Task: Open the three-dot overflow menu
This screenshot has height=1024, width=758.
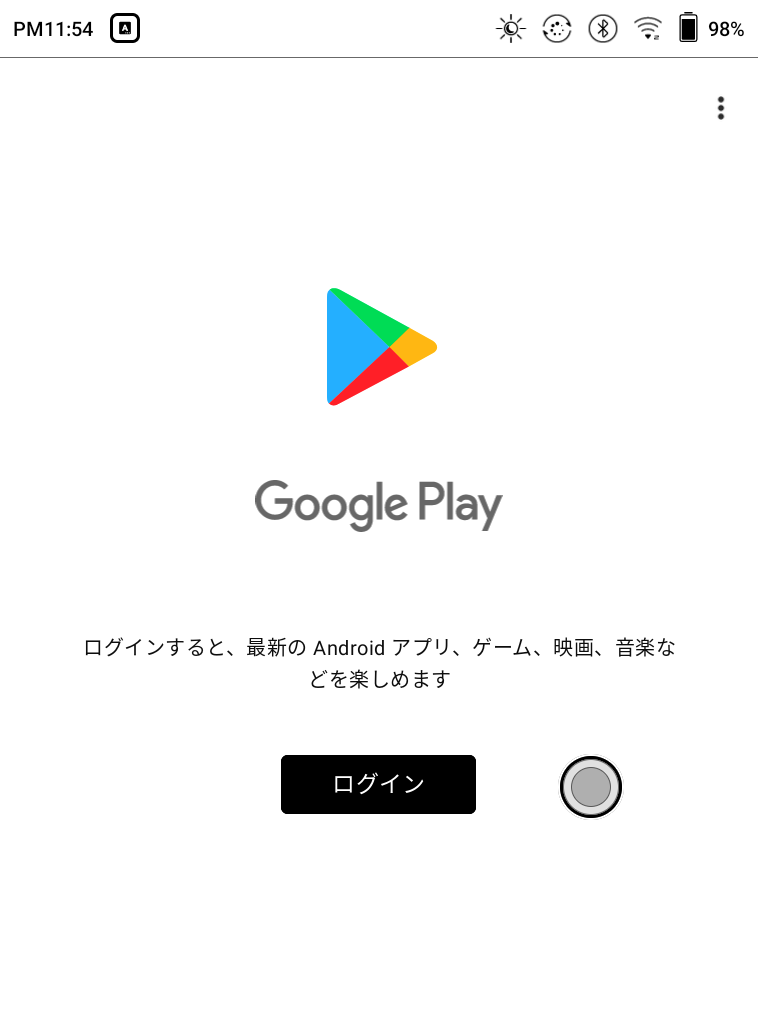Action: 721,108
